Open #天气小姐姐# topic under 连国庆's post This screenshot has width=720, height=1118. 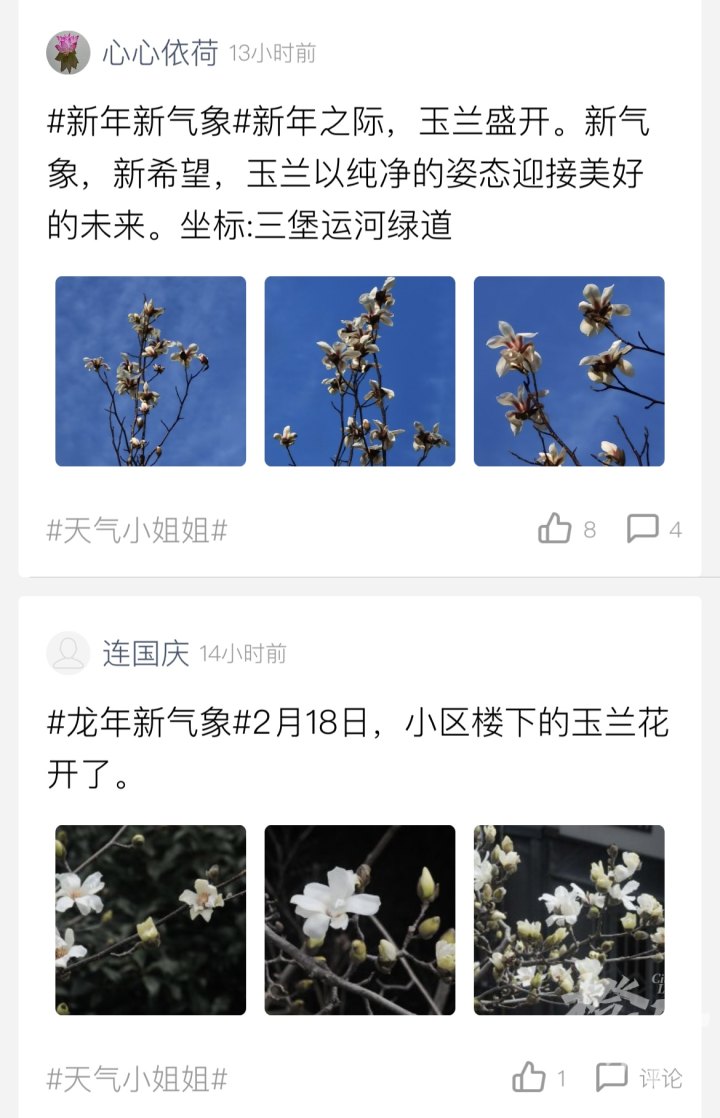point(137,1079)
